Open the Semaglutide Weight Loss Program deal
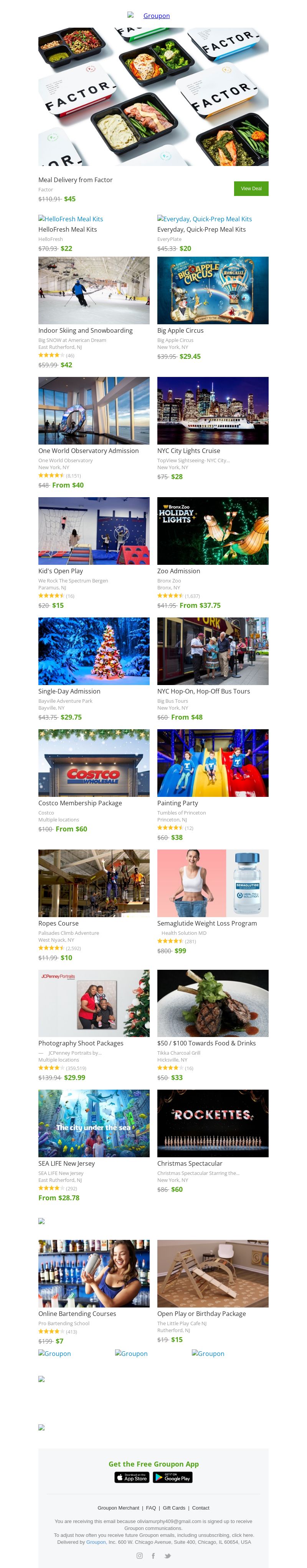 (213, 883)
